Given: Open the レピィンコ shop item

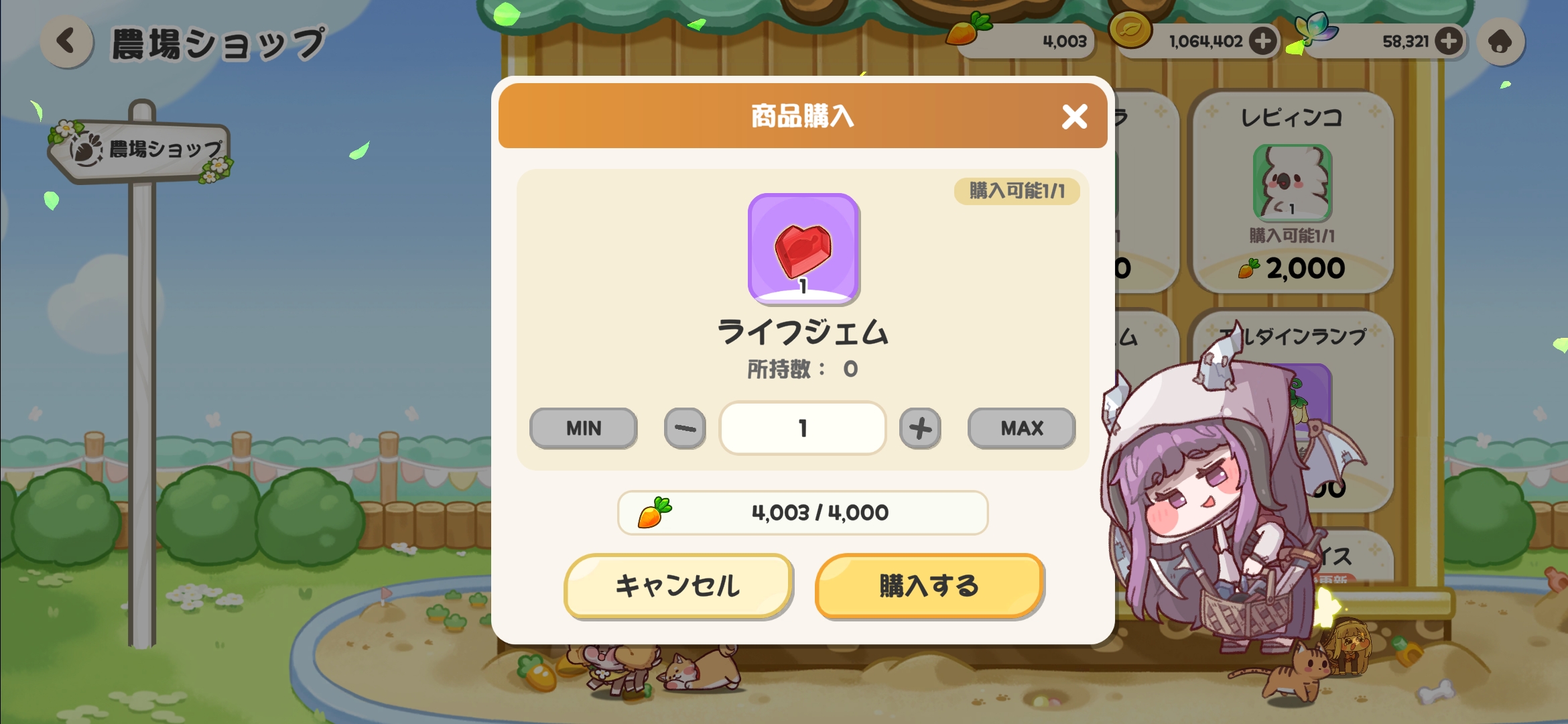Looking at the screenshot, I should click(x=1291, y=191).
